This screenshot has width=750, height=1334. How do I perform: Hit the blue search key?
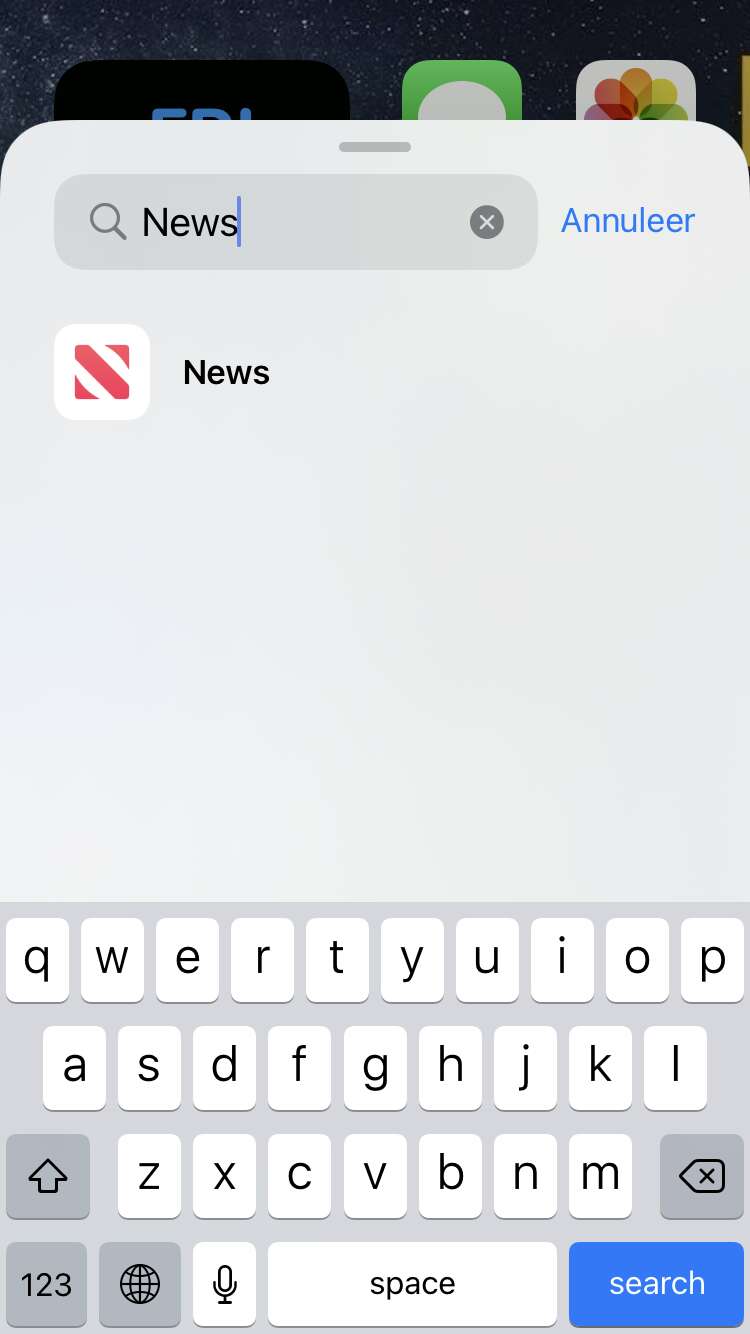656,1284
